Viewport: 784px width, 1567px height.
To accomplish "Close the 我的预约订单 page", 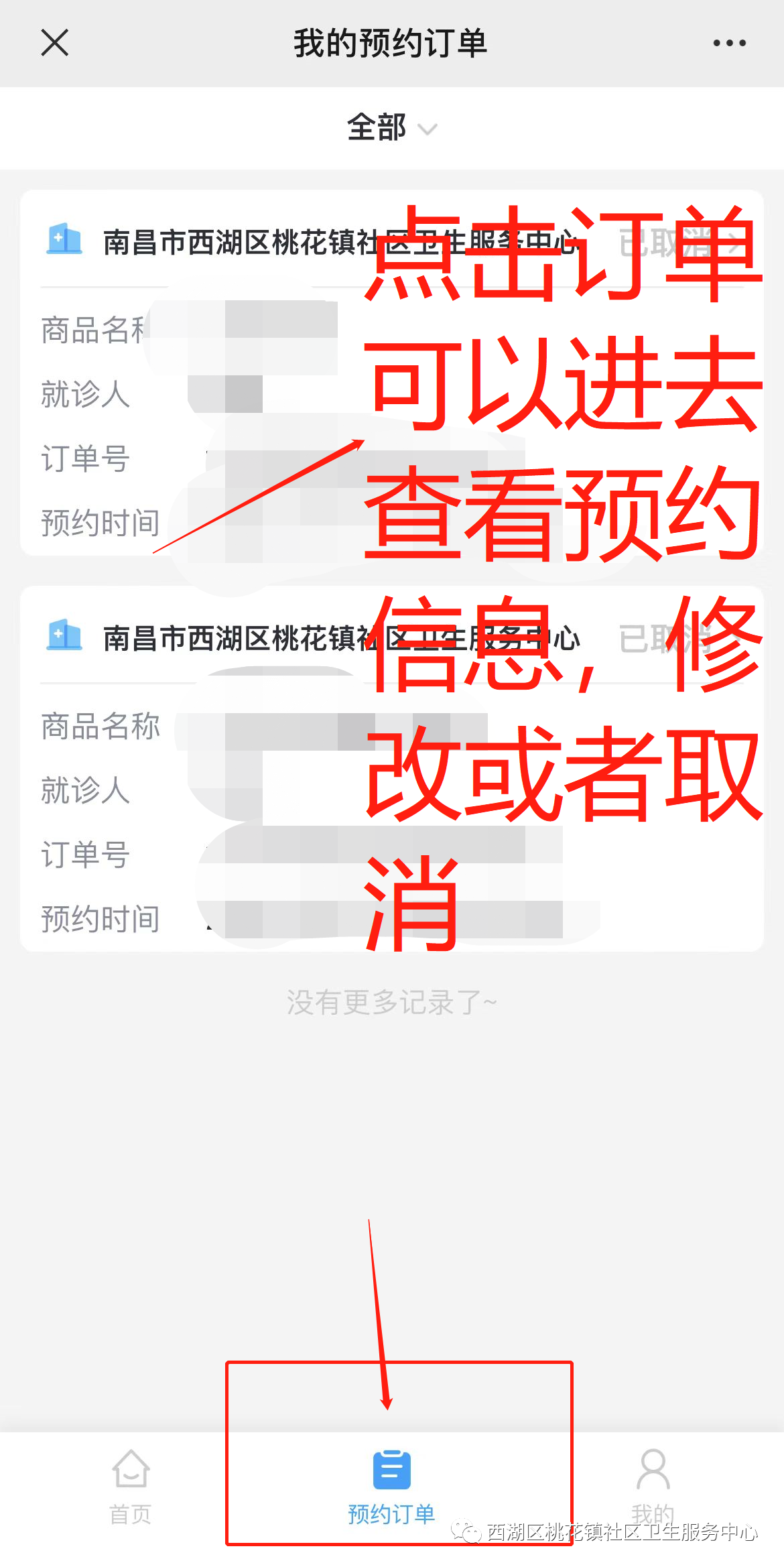I will tap(55, 43).
